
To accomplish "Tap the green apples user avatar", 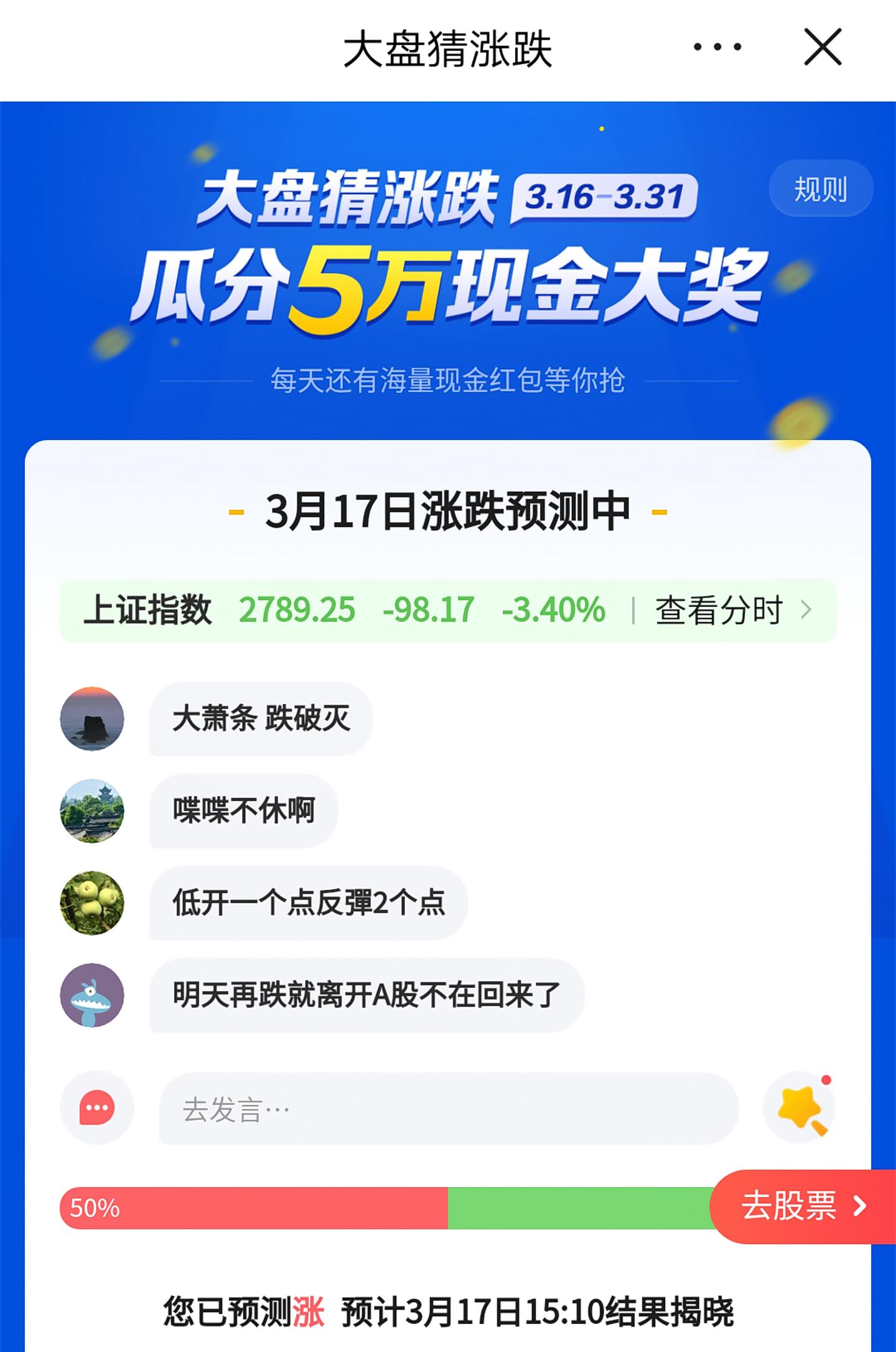I will 92,903.
